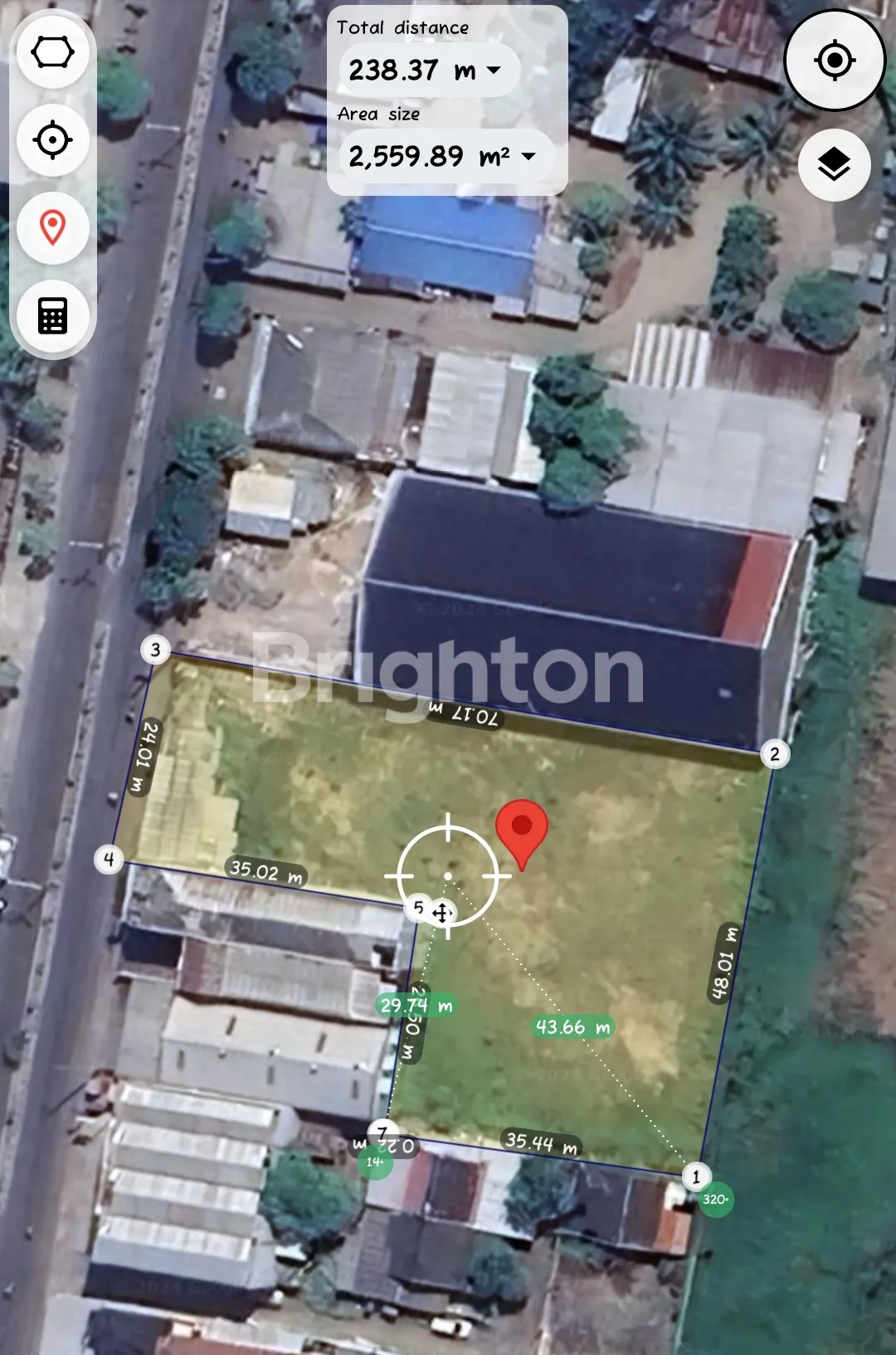Select vertex marker 2
Viewport: 896px width, 1355px height.
coord(775,753)
